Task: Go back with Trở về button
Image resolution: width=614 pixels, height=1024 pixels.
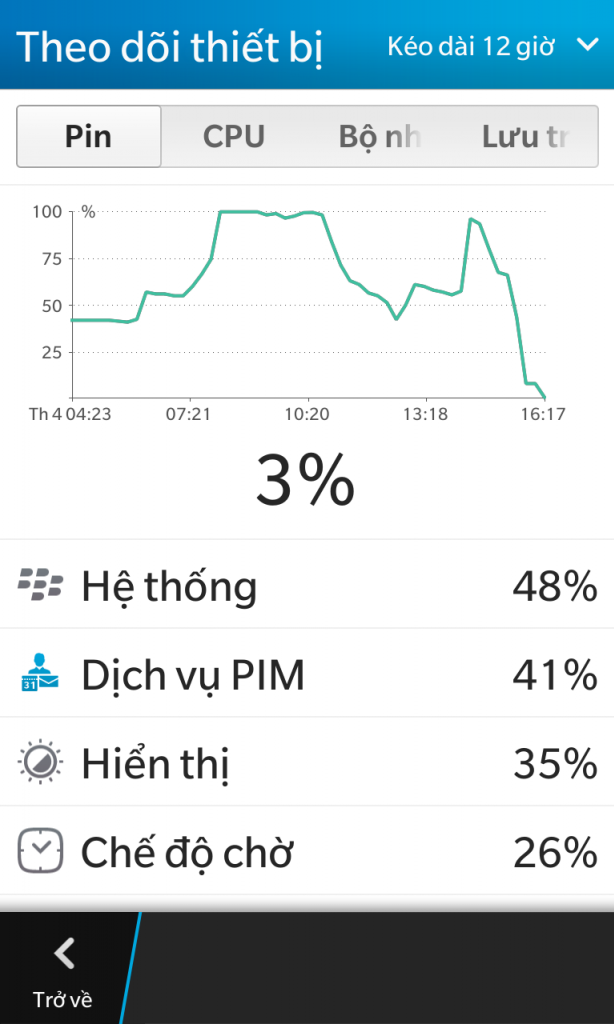Action: (63, 970)
